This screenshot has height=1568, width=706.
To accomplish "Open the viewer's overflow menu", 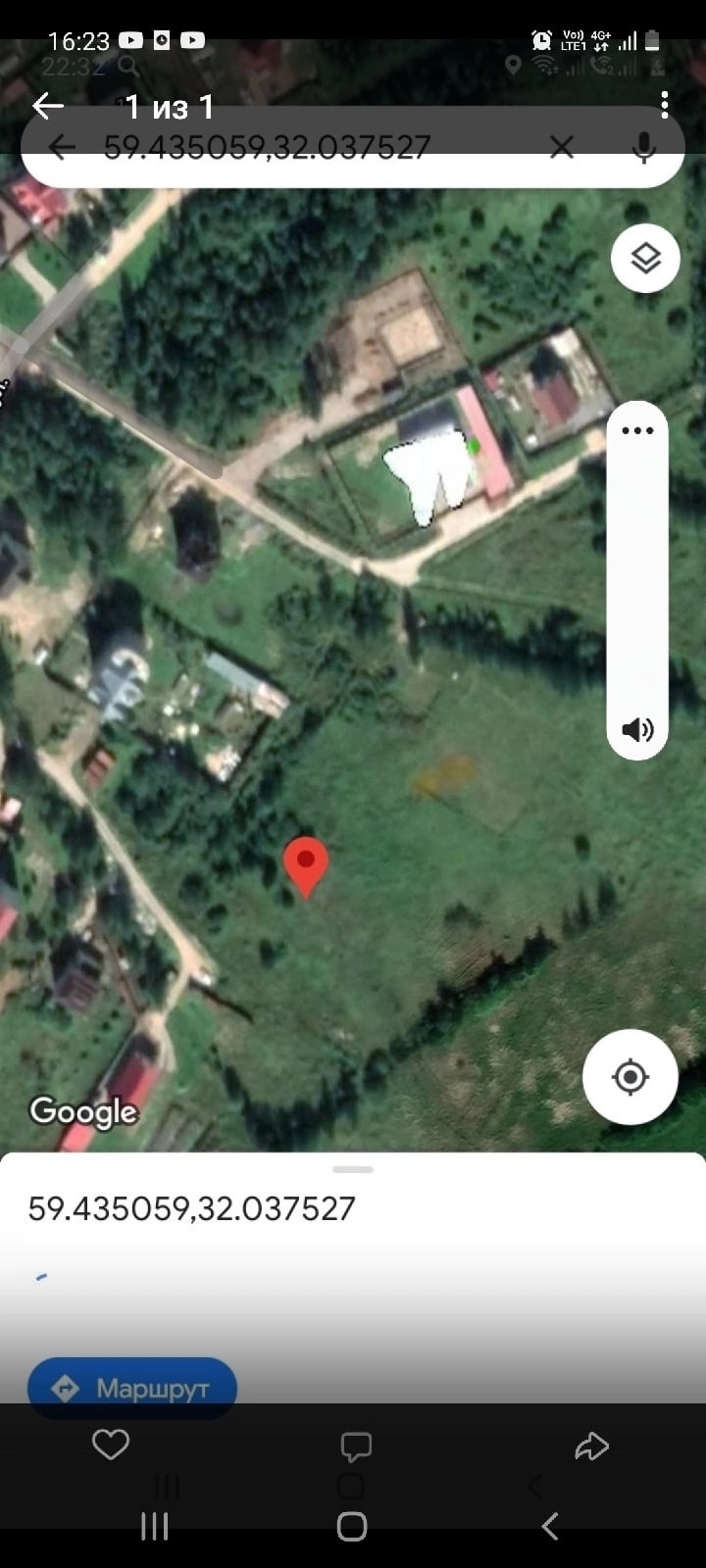I will [x=665, y=105].
